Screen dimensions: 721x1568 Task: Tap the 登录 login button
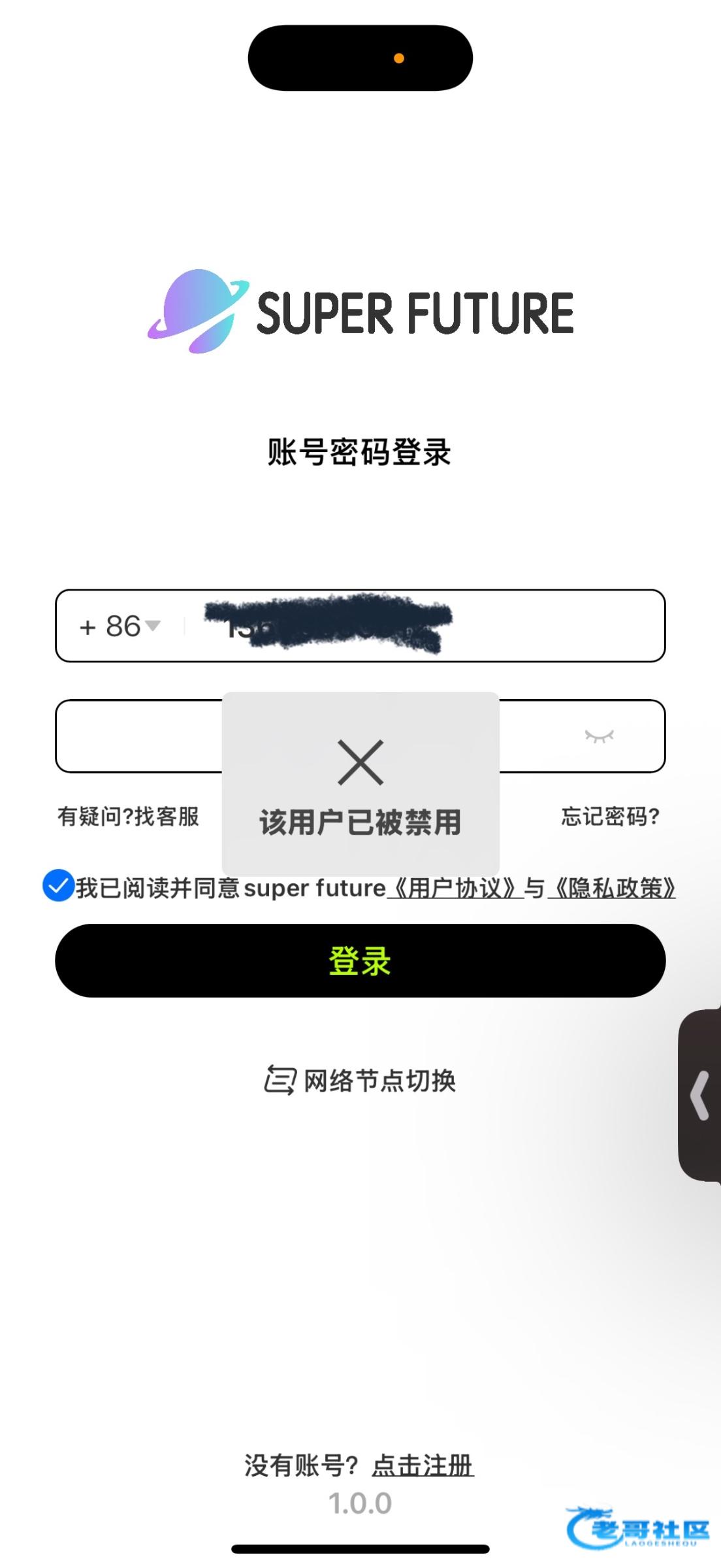[360, 960]
